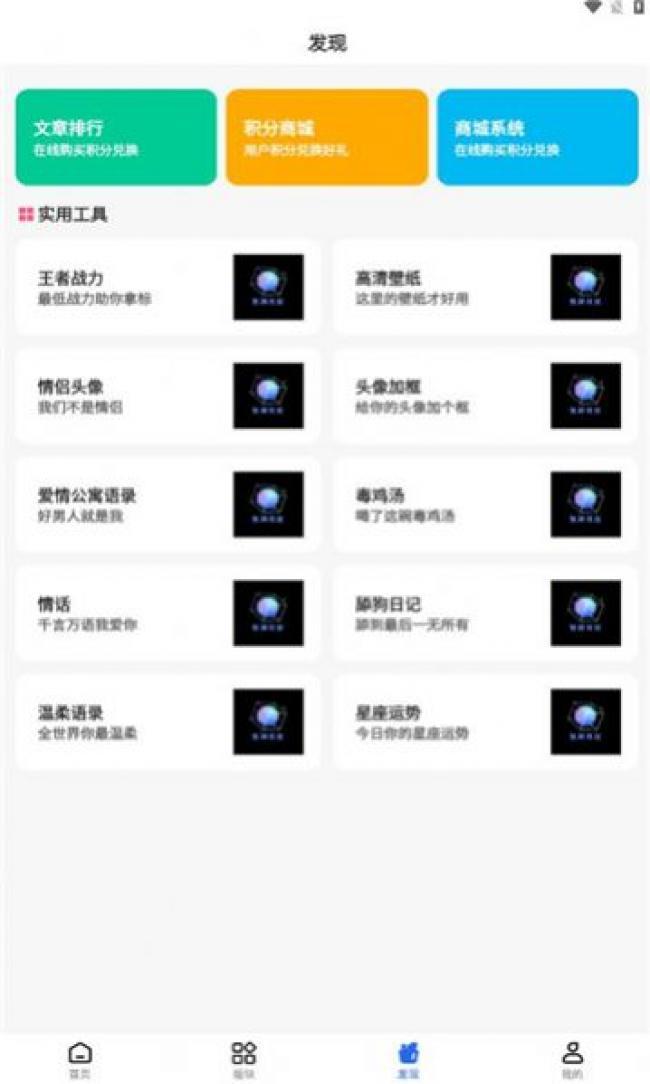
Task: Open the 温柔语录 tool
Action: (x=168, y=722)
